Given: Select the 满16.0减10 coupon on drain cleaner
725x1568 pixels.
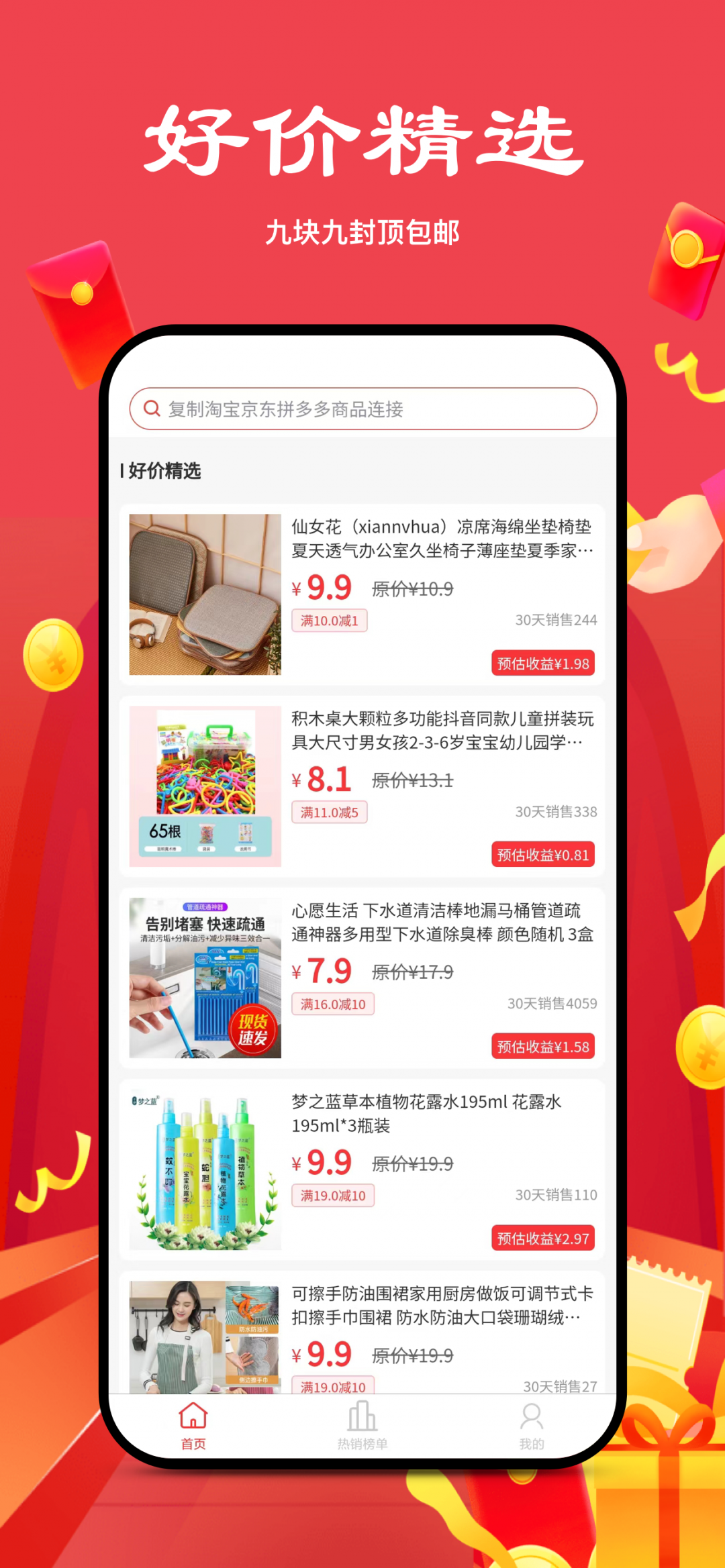Looking at the screenshot, I should pyautogui.click(x=333, y=1004).
